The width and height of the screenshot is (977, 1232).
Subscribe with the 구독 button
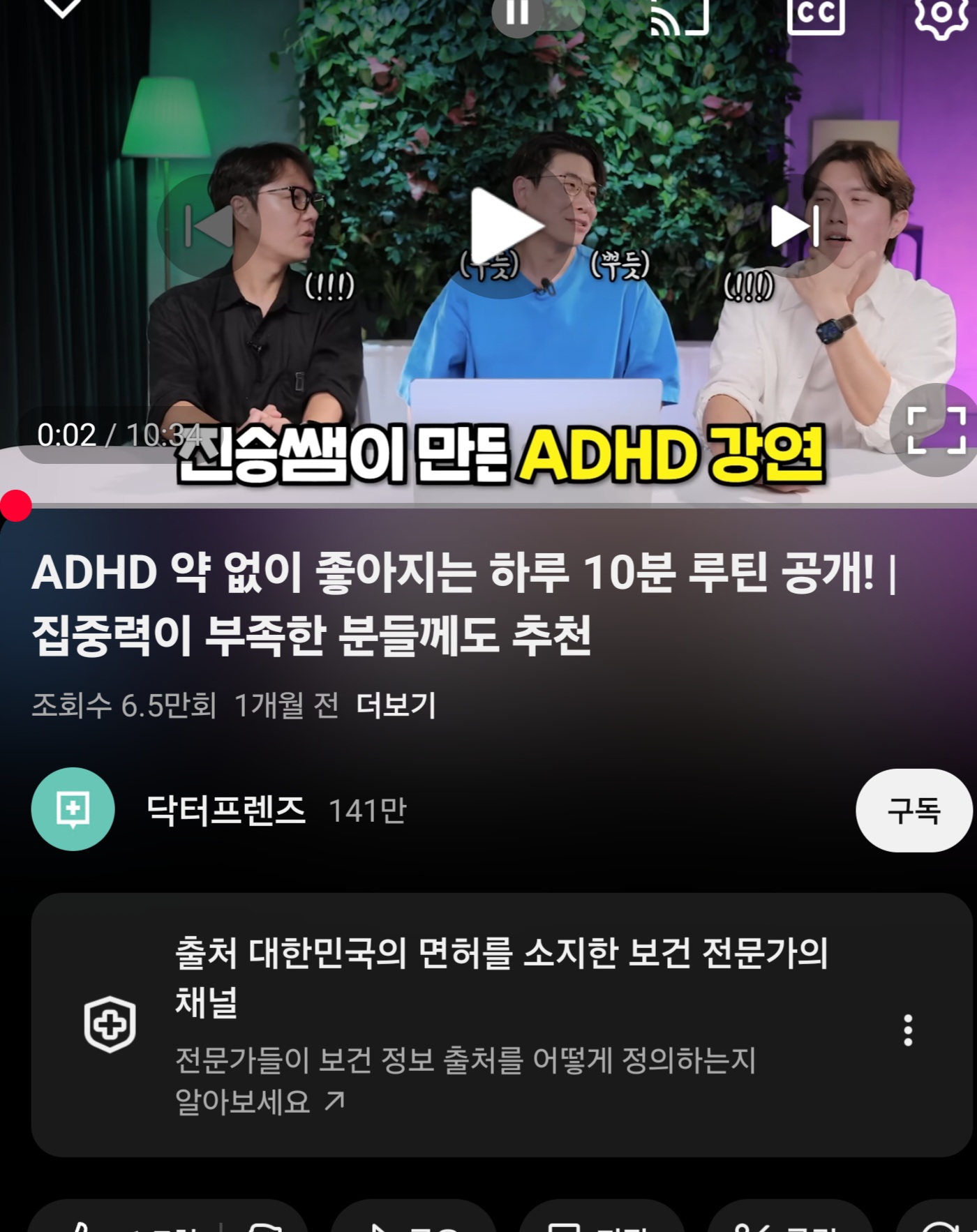pyautogui.click(x=913, y=811)
